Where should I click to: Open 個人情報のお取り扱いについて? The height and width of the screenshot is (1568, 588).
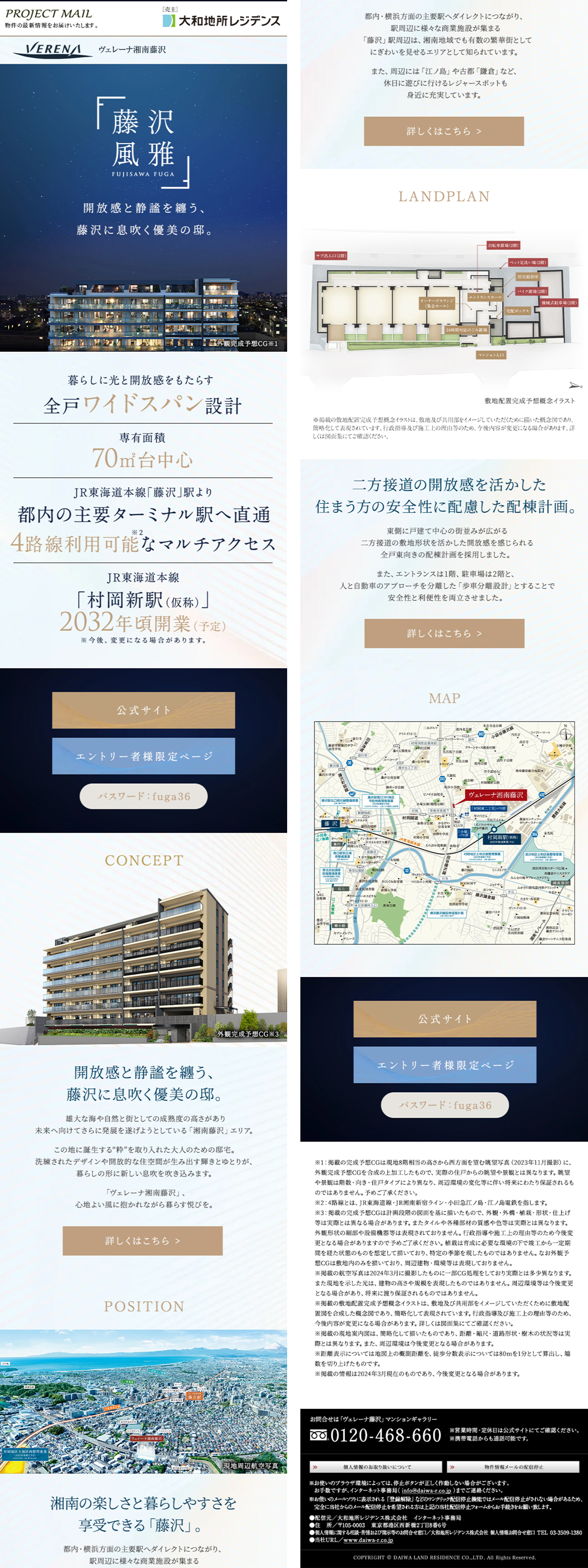click(376, 1467)
